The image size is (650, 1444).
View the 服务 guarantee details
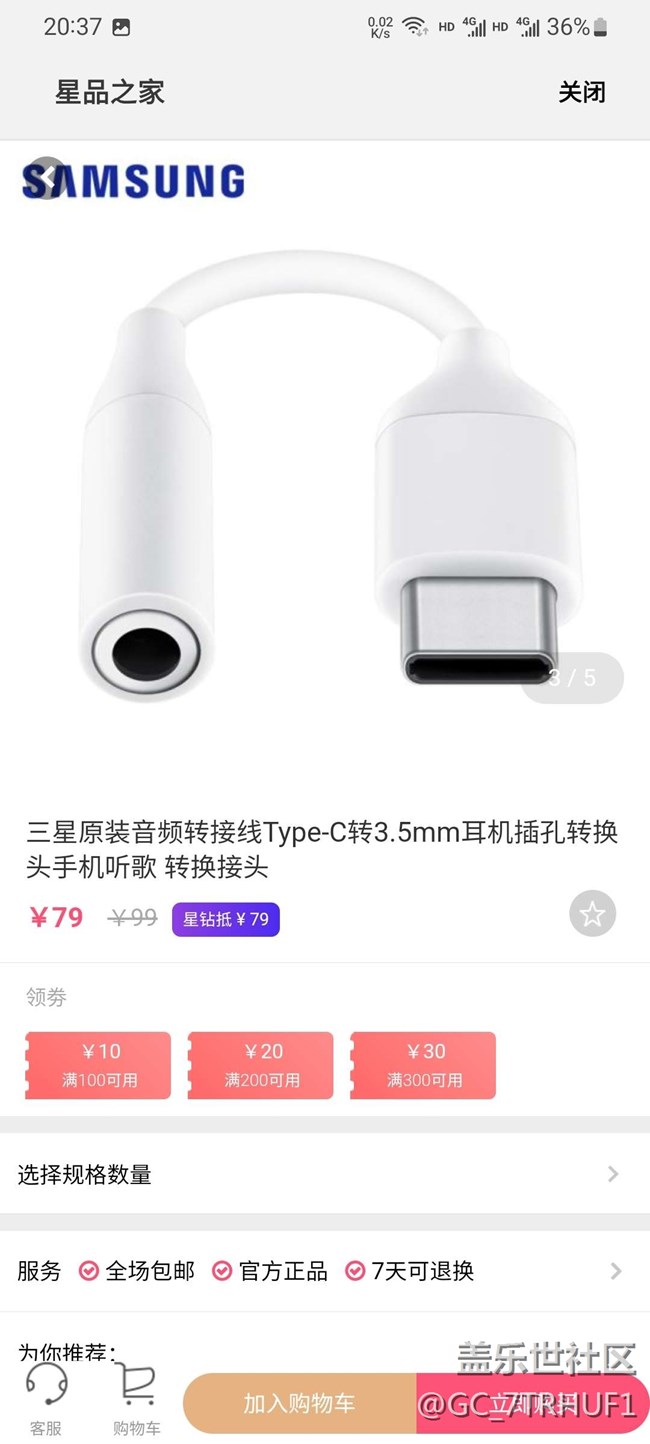(x=324, y=1271)
